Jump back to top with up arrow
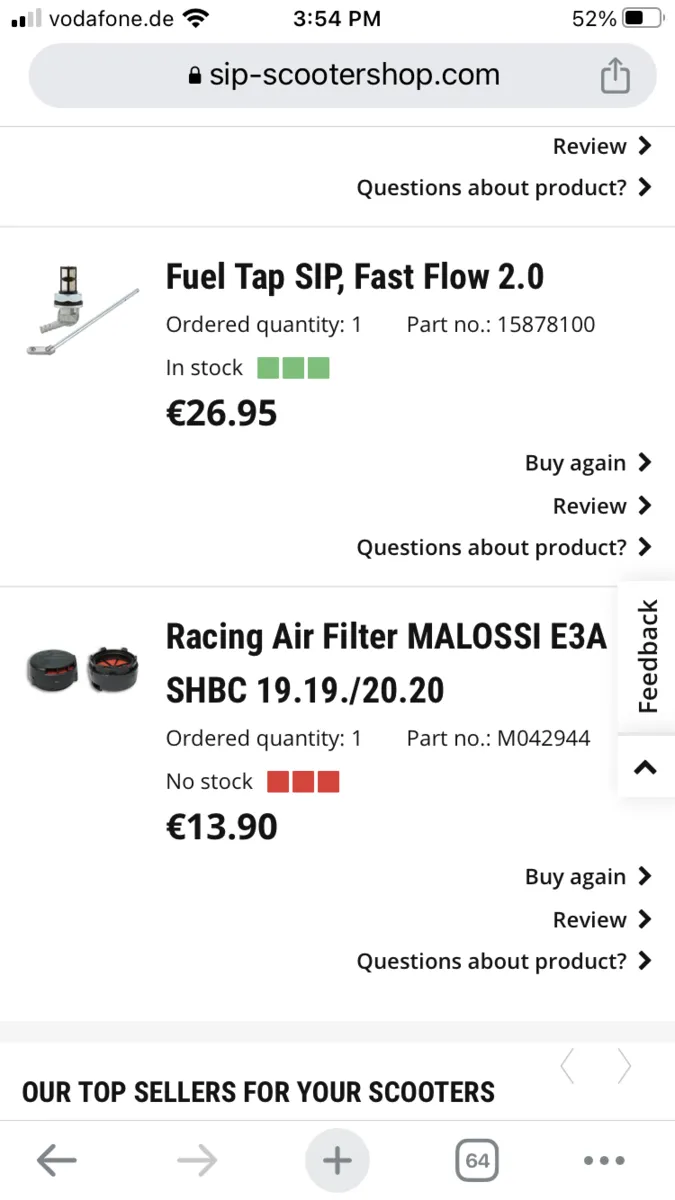This screenshot has width=675, height=1200. tap(646, 767)
